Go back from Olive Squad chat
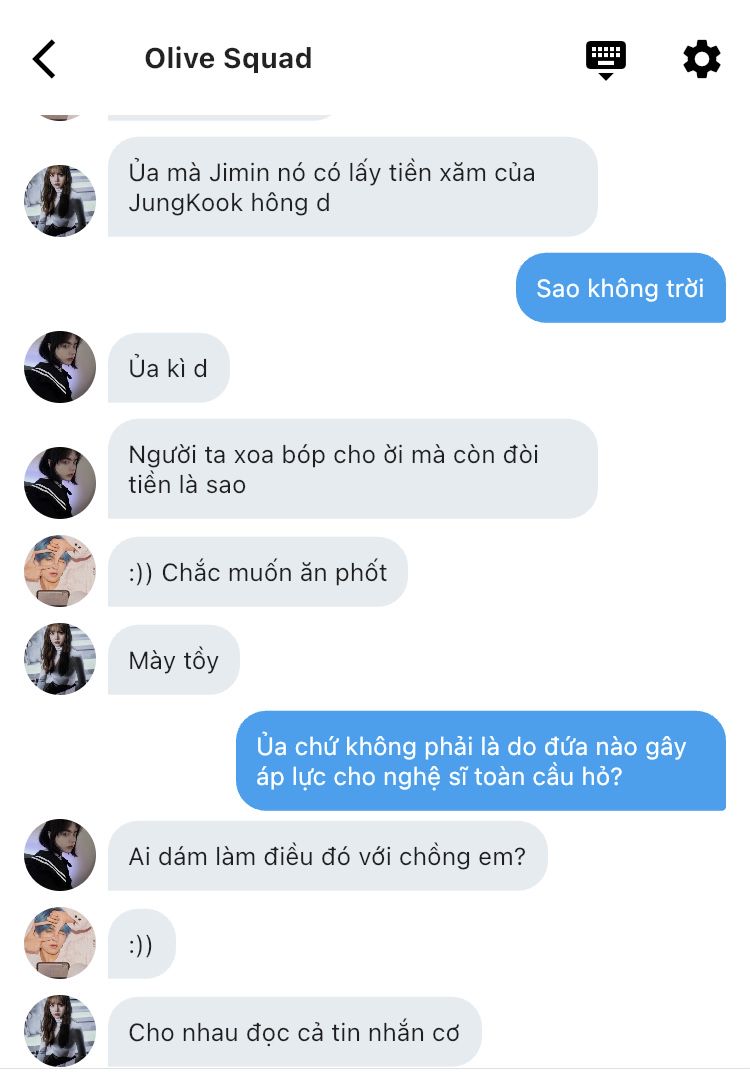The image size is (750, 1080). 45,59
